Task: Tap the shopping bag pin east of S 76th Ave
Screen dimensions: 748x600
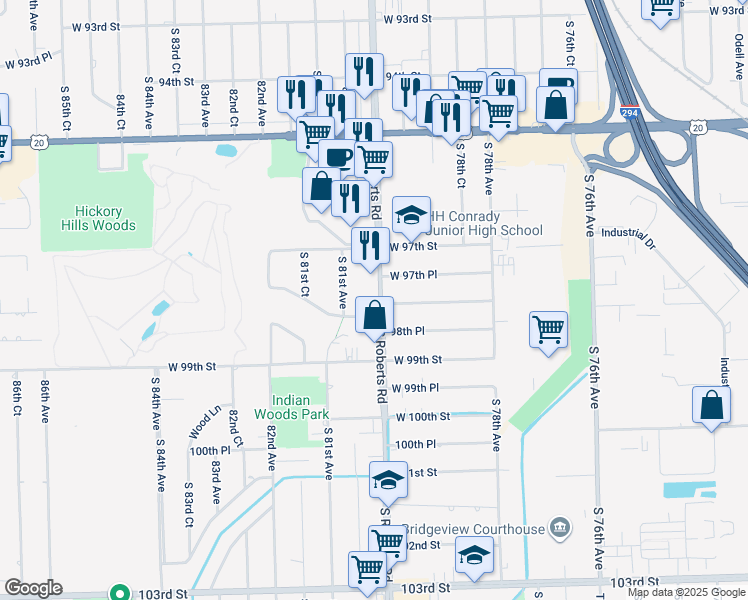Action: [710, 406]
